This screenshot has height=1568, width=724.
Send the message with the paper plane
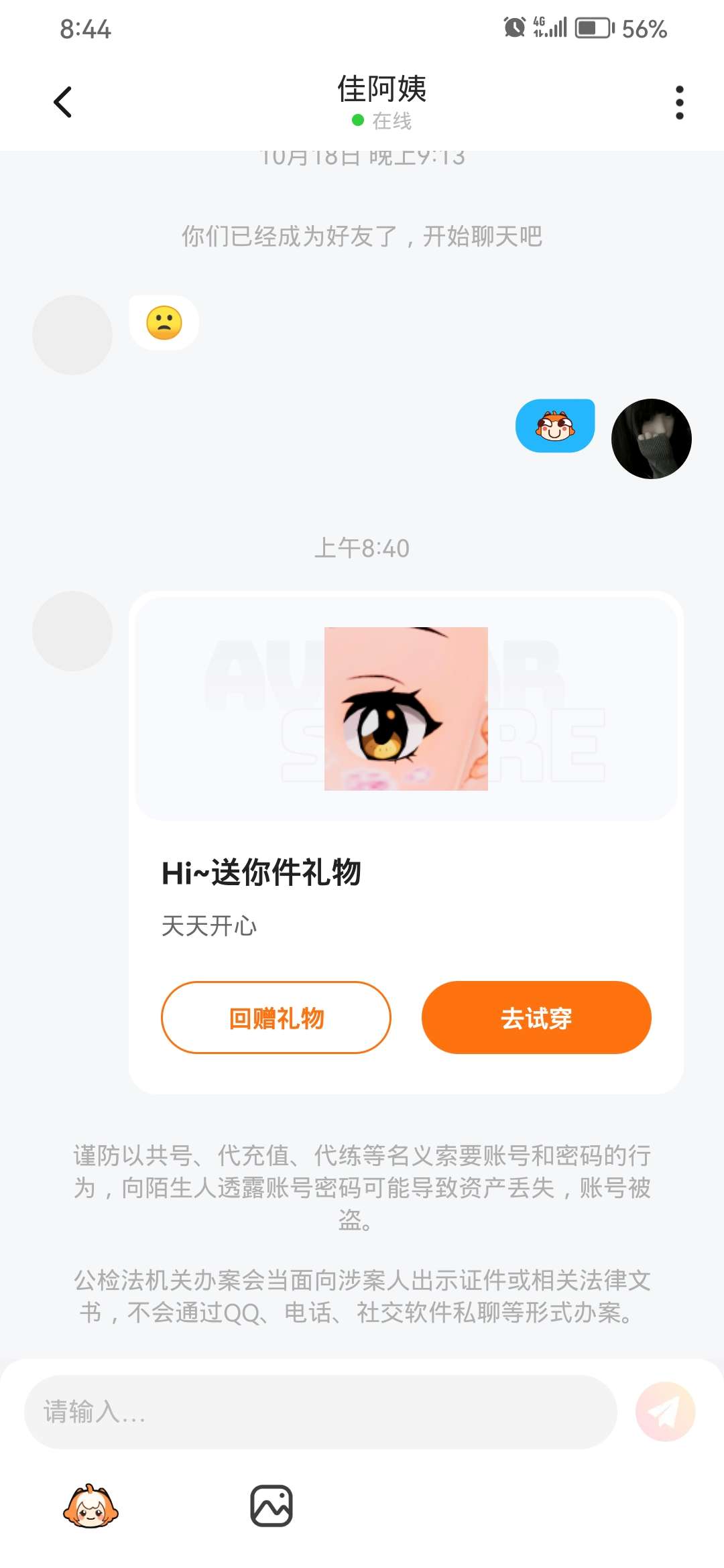pyautogui.click(x=665, y=1412)
